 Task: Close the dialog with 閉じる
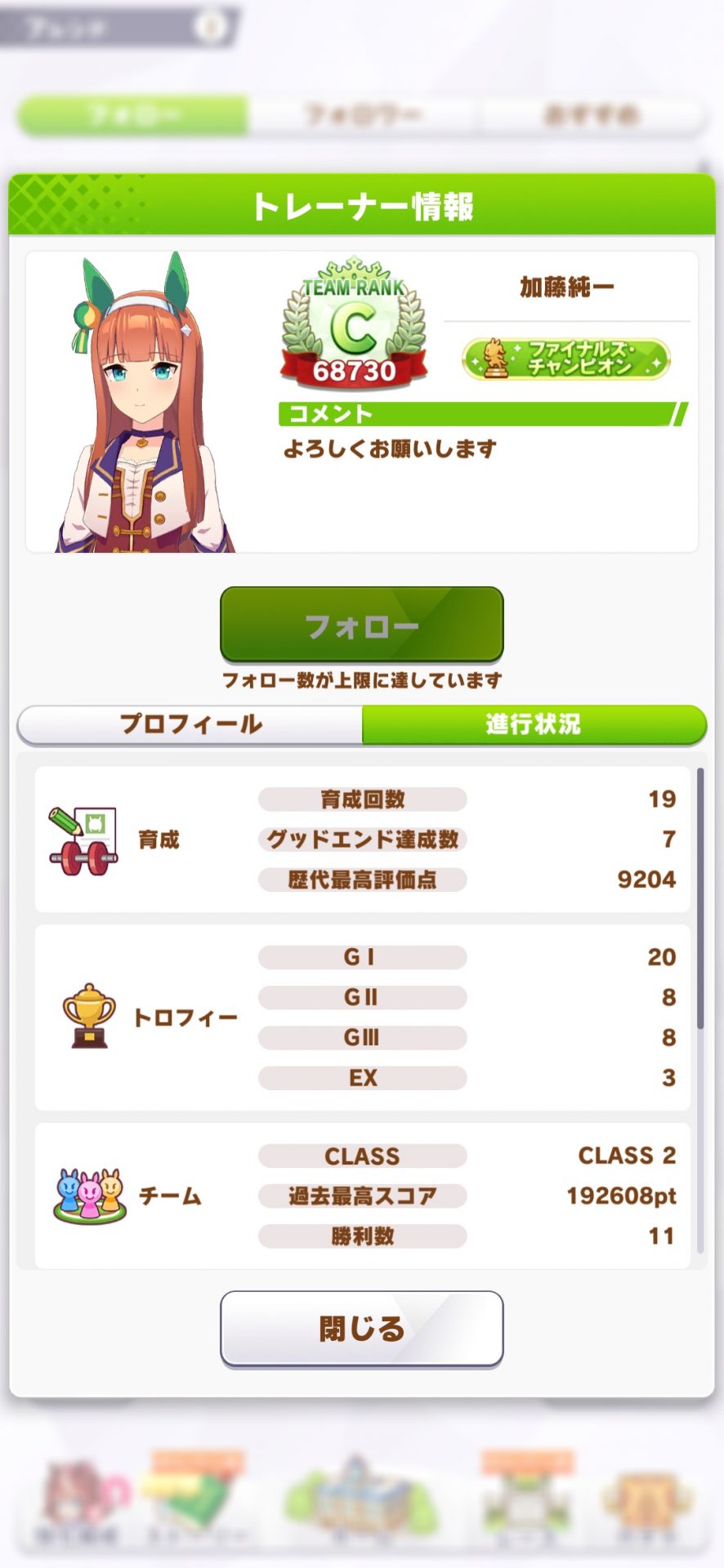(361, 1328)
